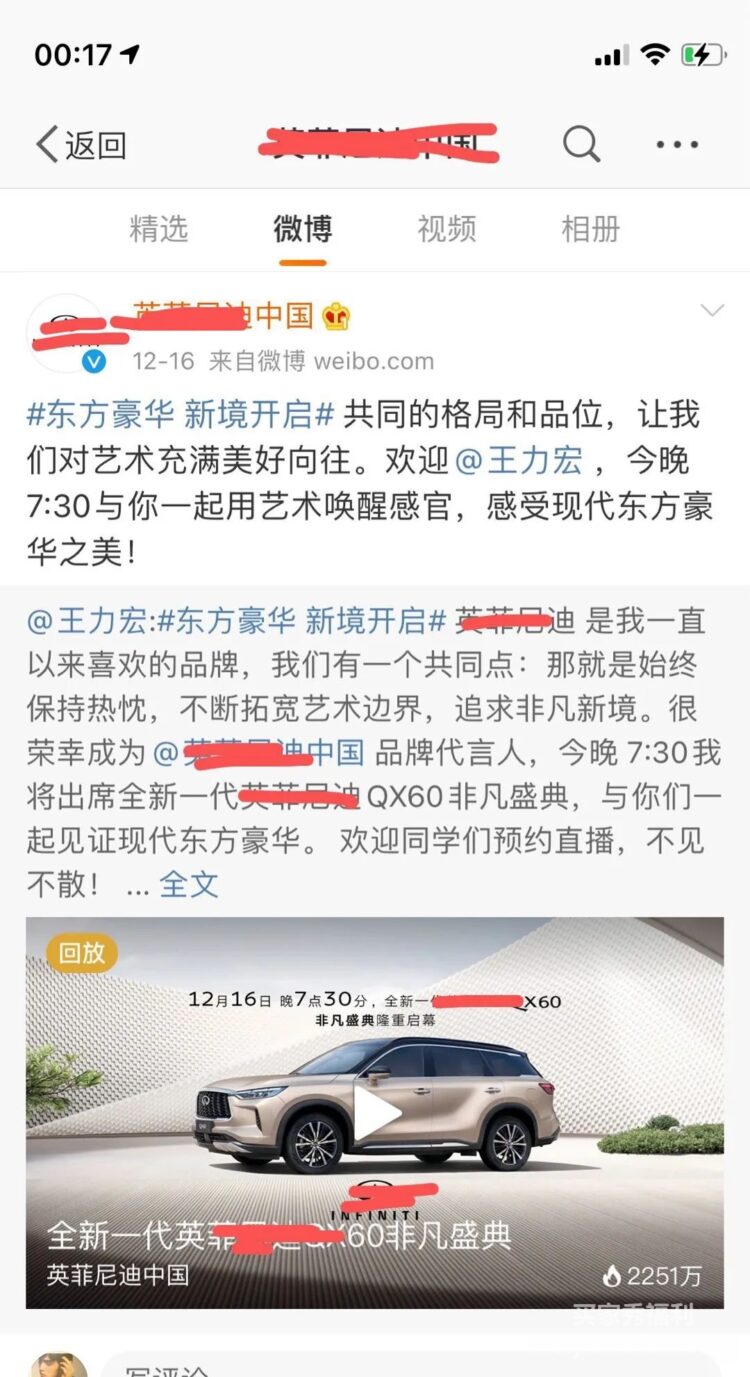The image size is (750, 1377).
Task: Open the 相册 tab
Action: (590, 229)
